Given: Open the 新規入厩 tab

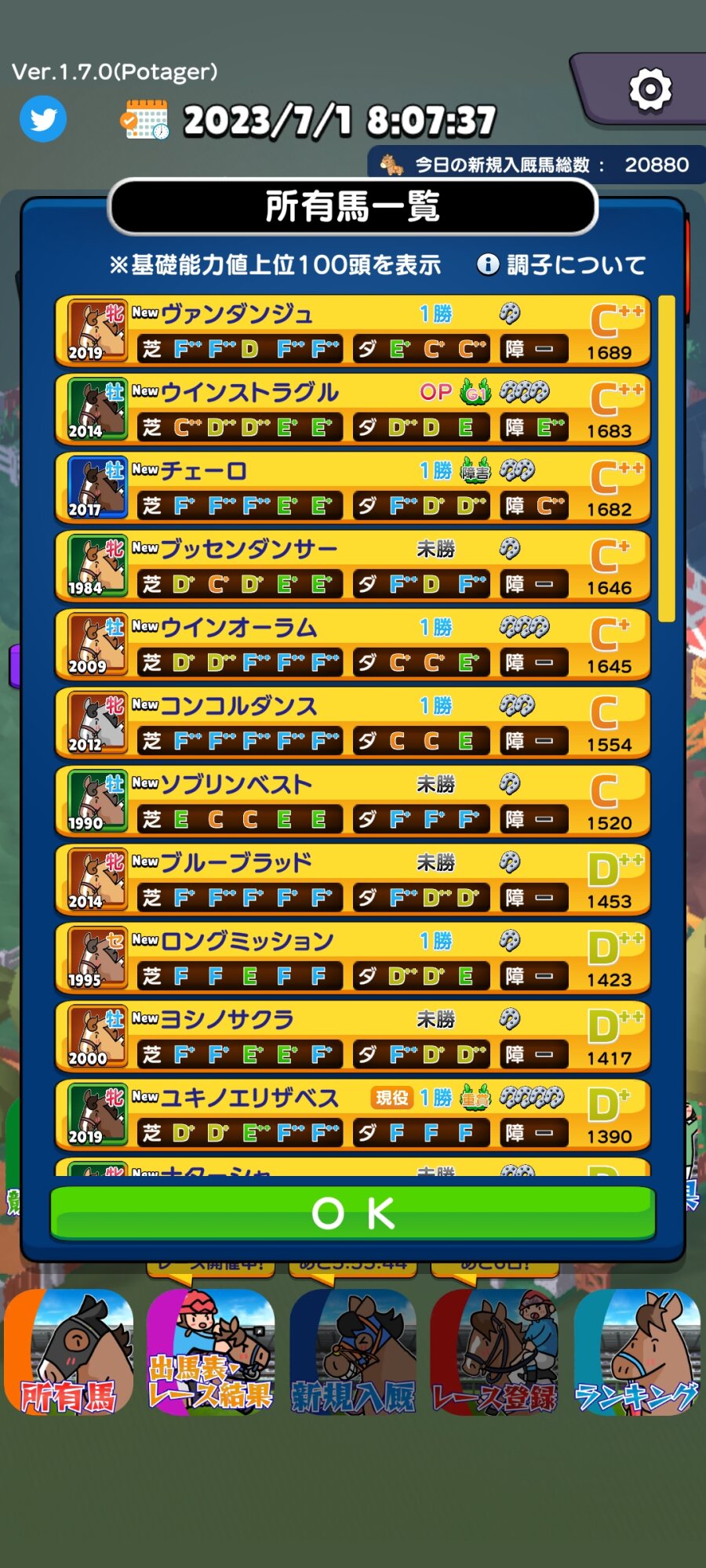Looking at the screenshot, I should click(353, 1352).
